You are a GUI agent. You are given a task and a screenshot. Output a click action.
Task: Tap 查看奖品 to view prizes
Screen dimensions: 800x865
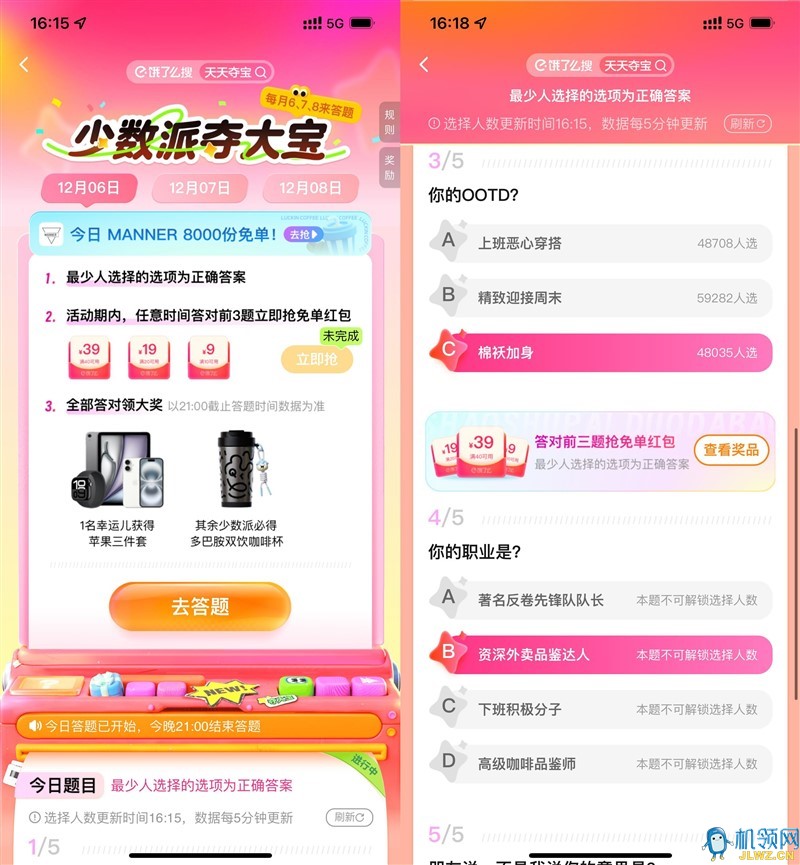(x=731, y=450)
